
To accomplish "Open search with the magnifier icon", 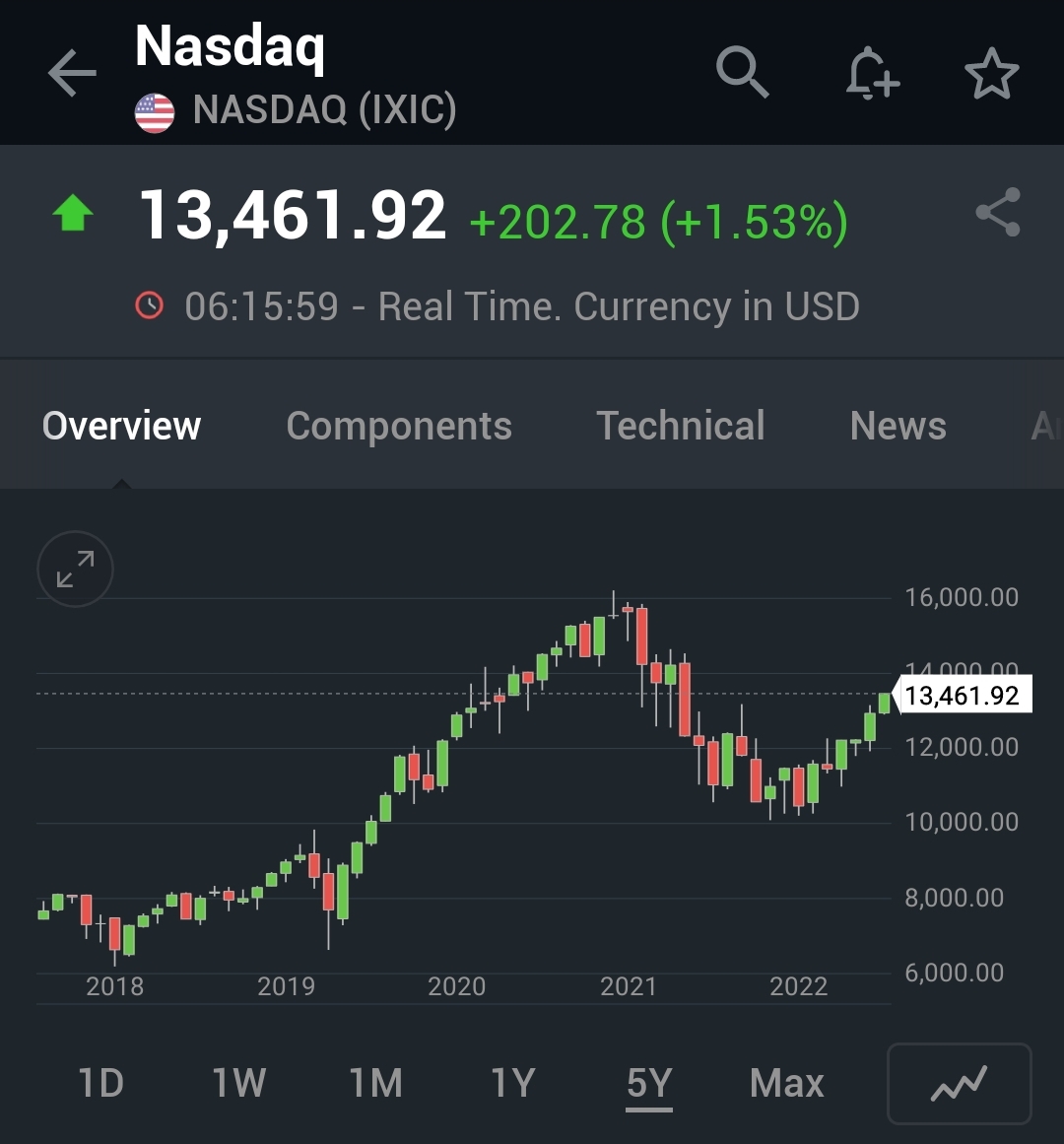I will [x=742, y=73].
